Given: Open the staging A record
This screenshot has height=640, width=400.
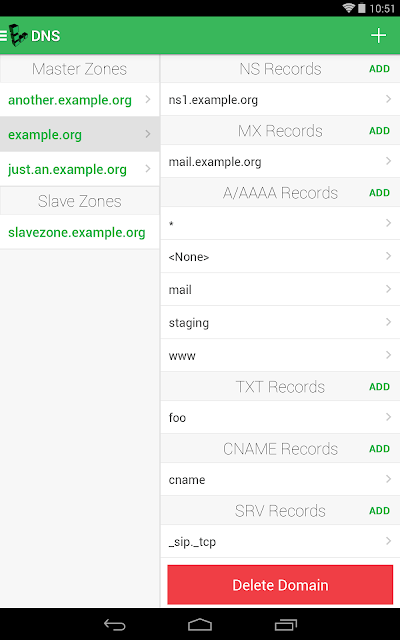Looking at the screenshot, I should pos(280,322).
